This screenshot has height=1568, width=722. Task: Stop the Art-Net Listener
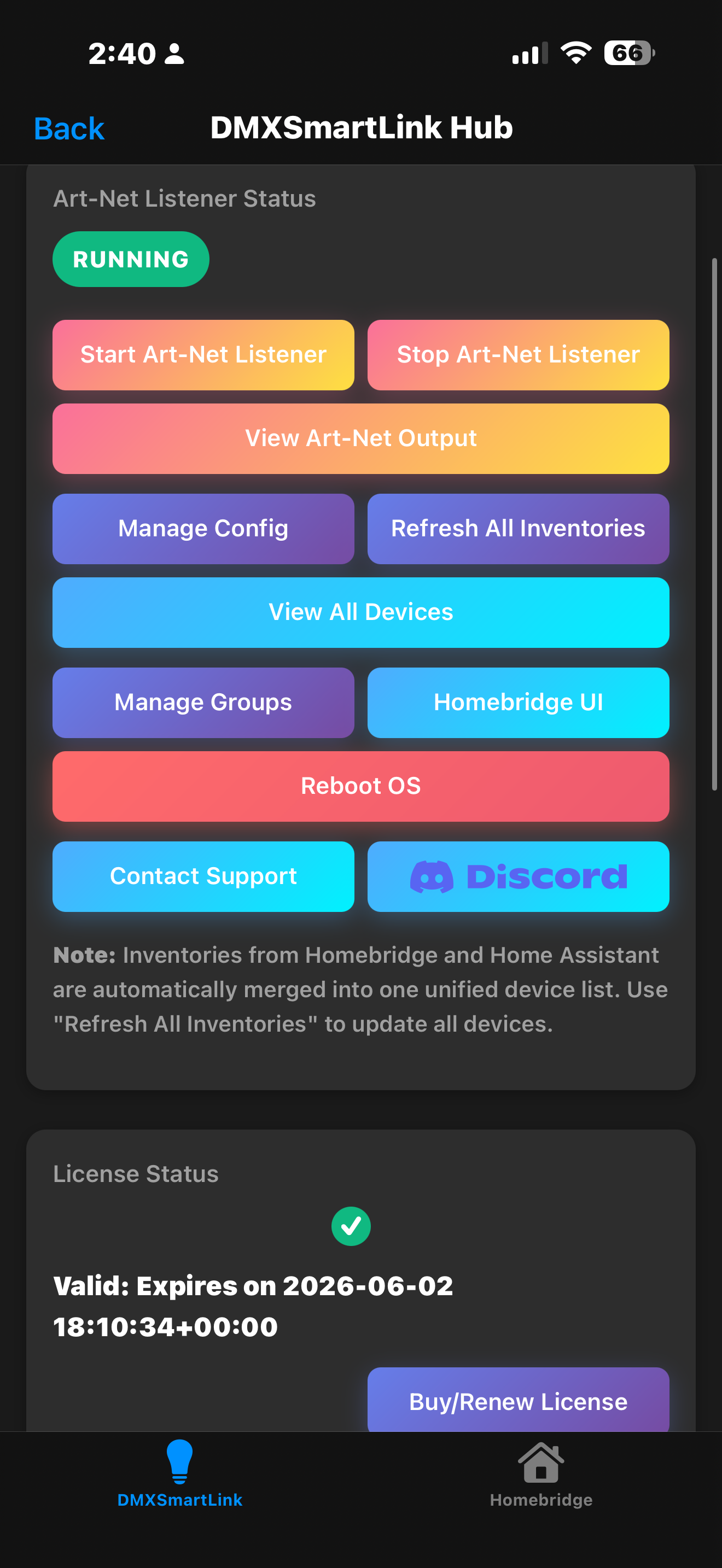pyautogui.click(x=518, y=355)
